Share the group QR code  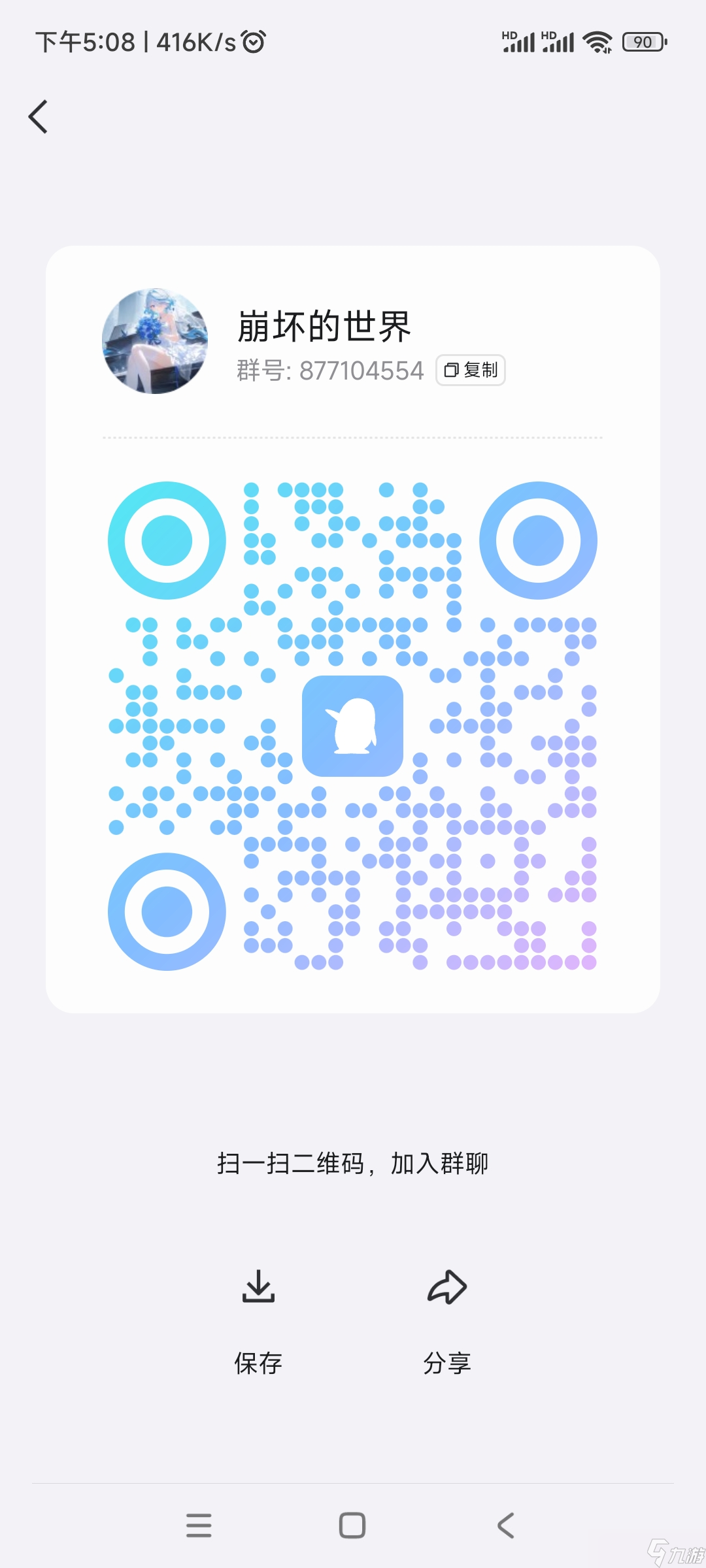pos(447,1320)
